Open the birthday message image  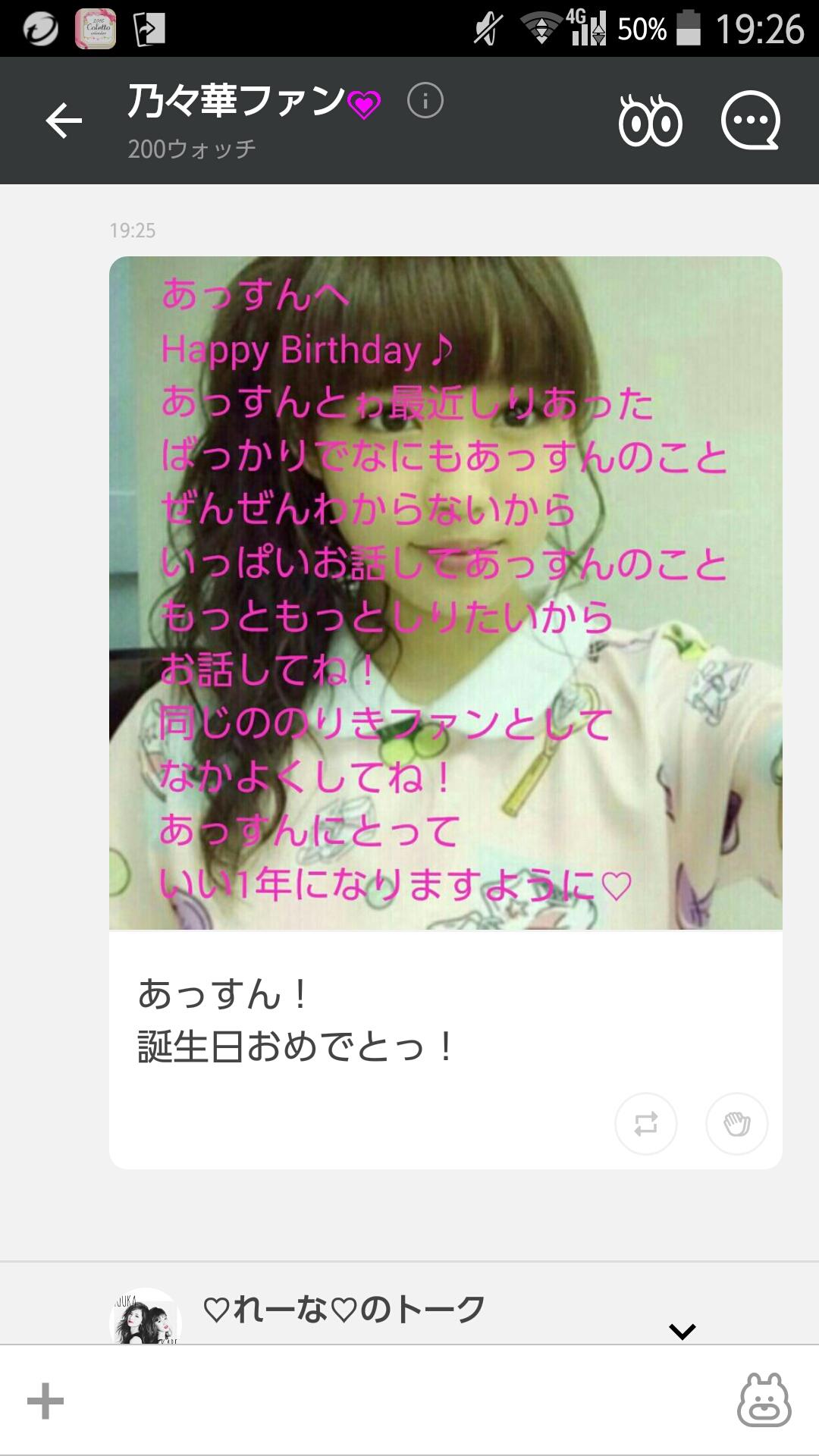click(x=445, y=593)
